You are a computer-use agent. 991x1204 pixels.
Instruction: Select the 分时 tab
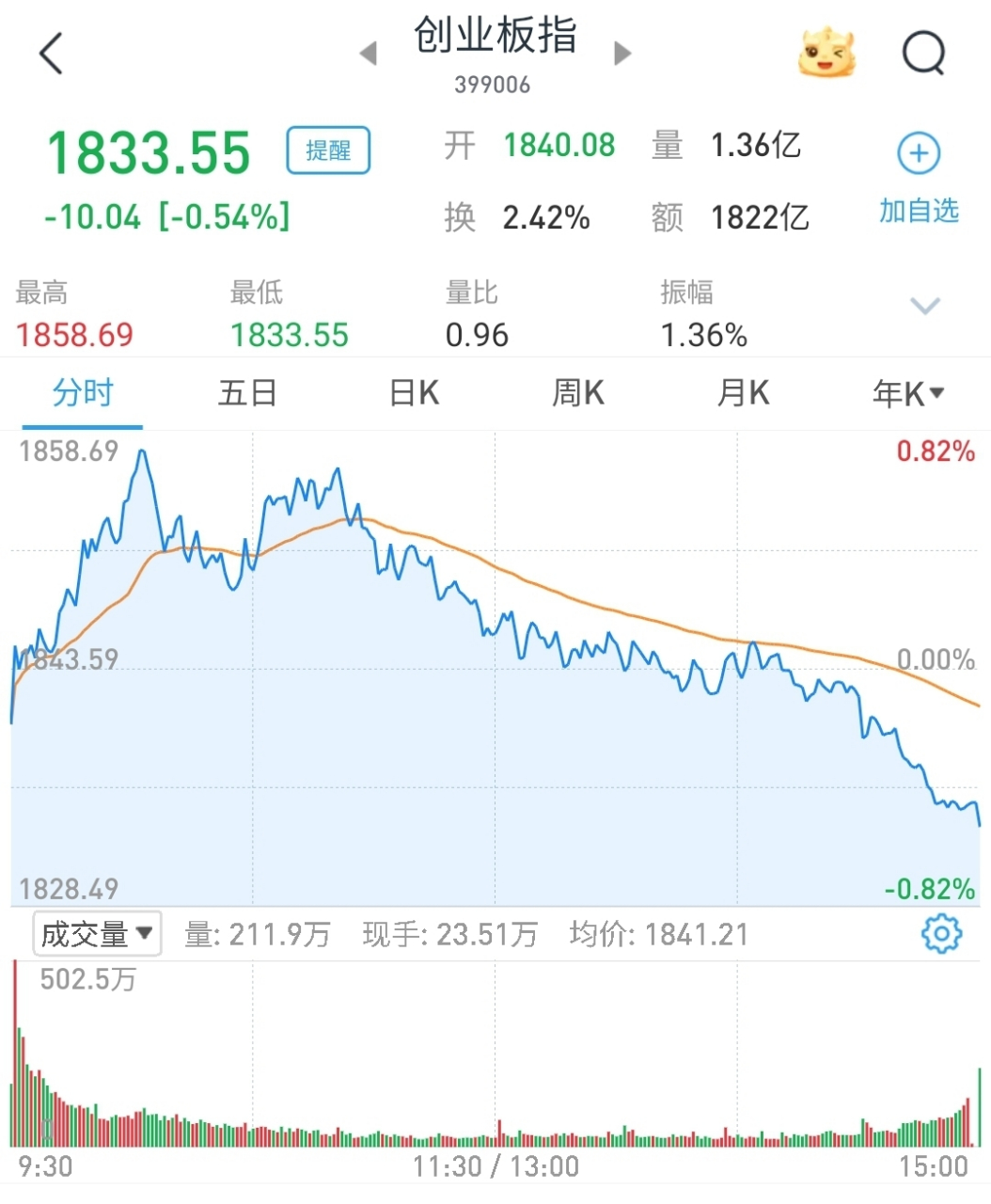pyautogui.click(x=83, y=392)
